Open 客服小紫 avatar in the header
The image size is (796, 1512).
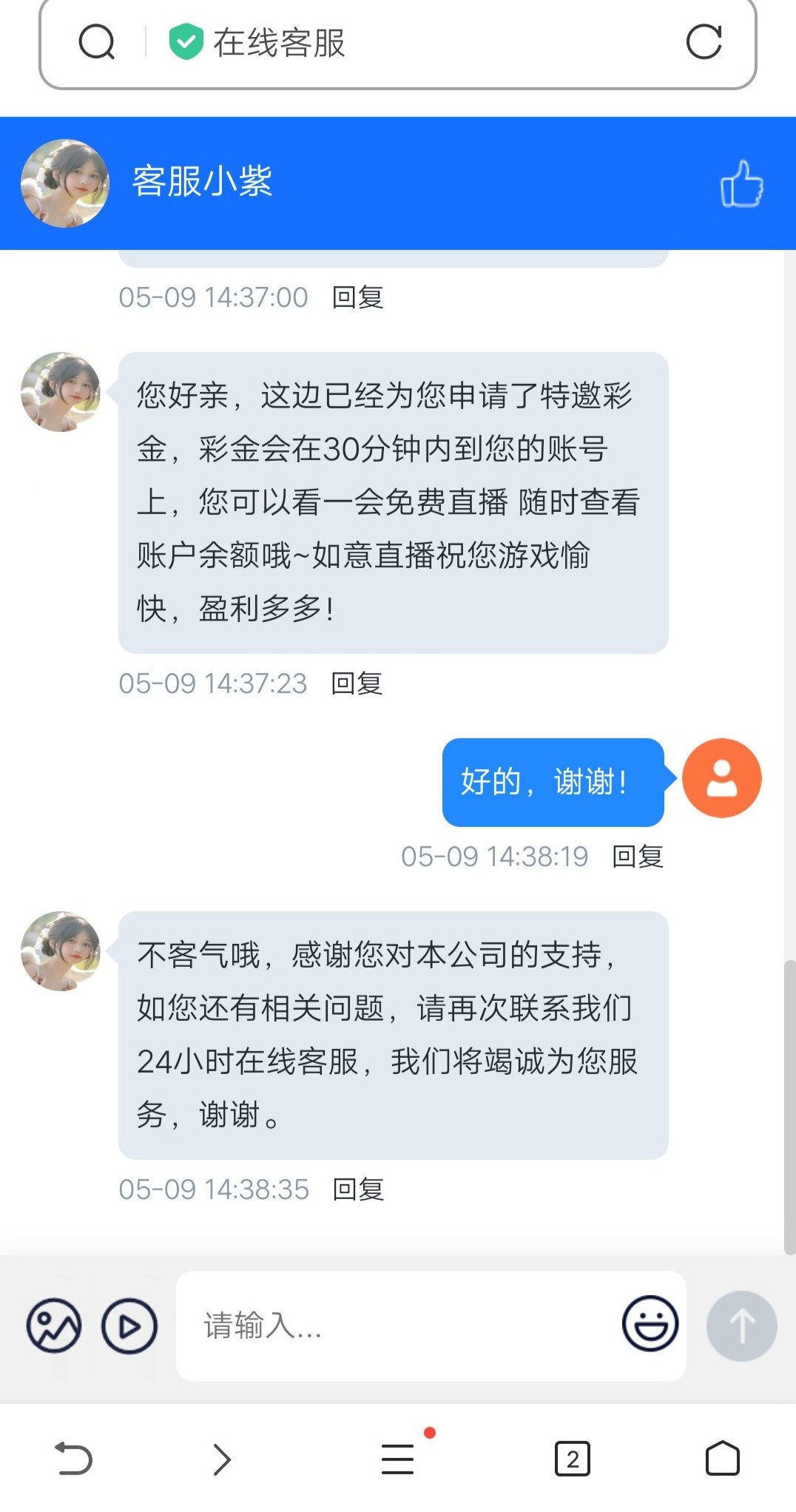click(x=65, y=183)
